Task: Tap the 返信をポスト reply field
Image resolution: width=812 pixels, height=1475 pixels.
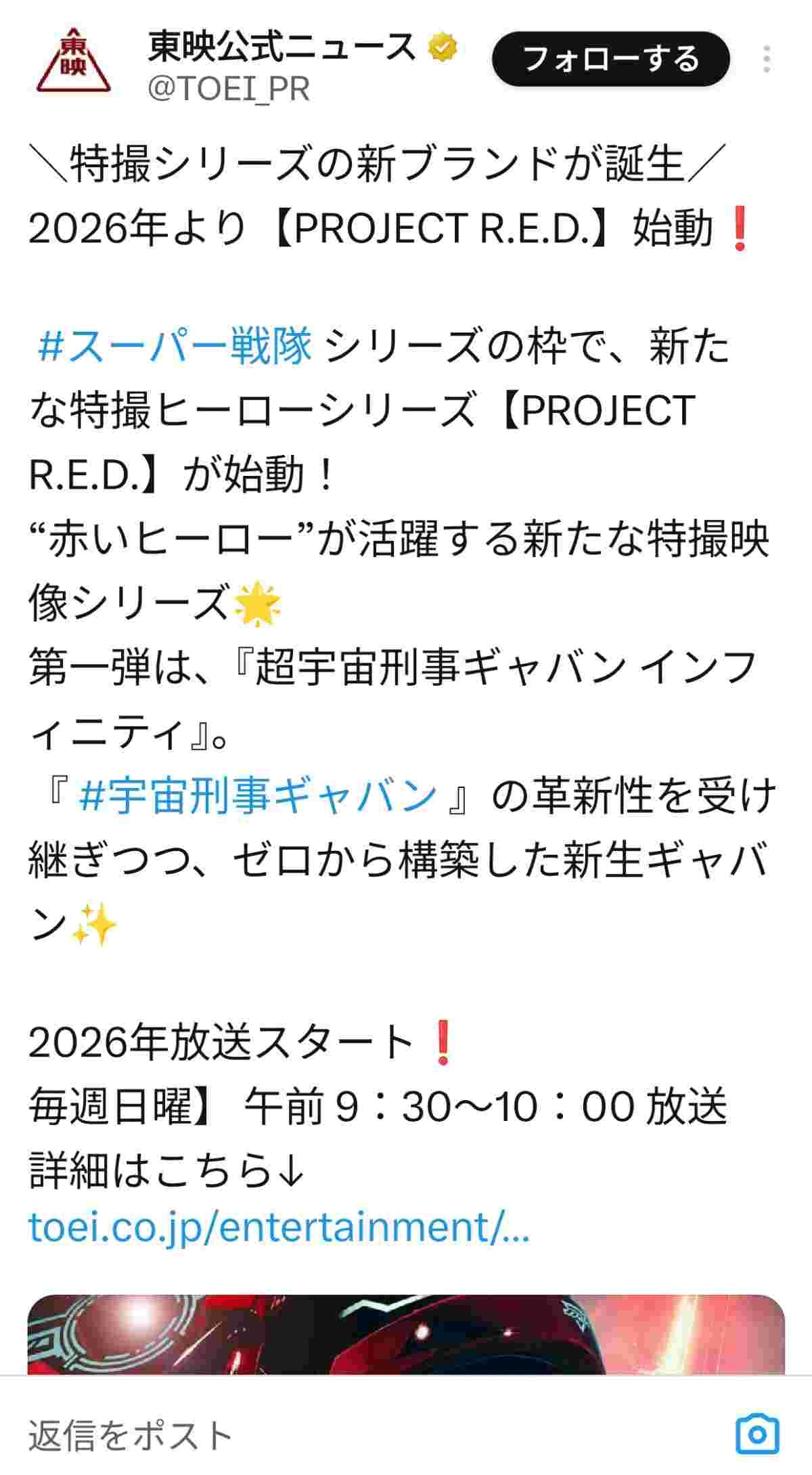Action: [x=338, y=1433]
